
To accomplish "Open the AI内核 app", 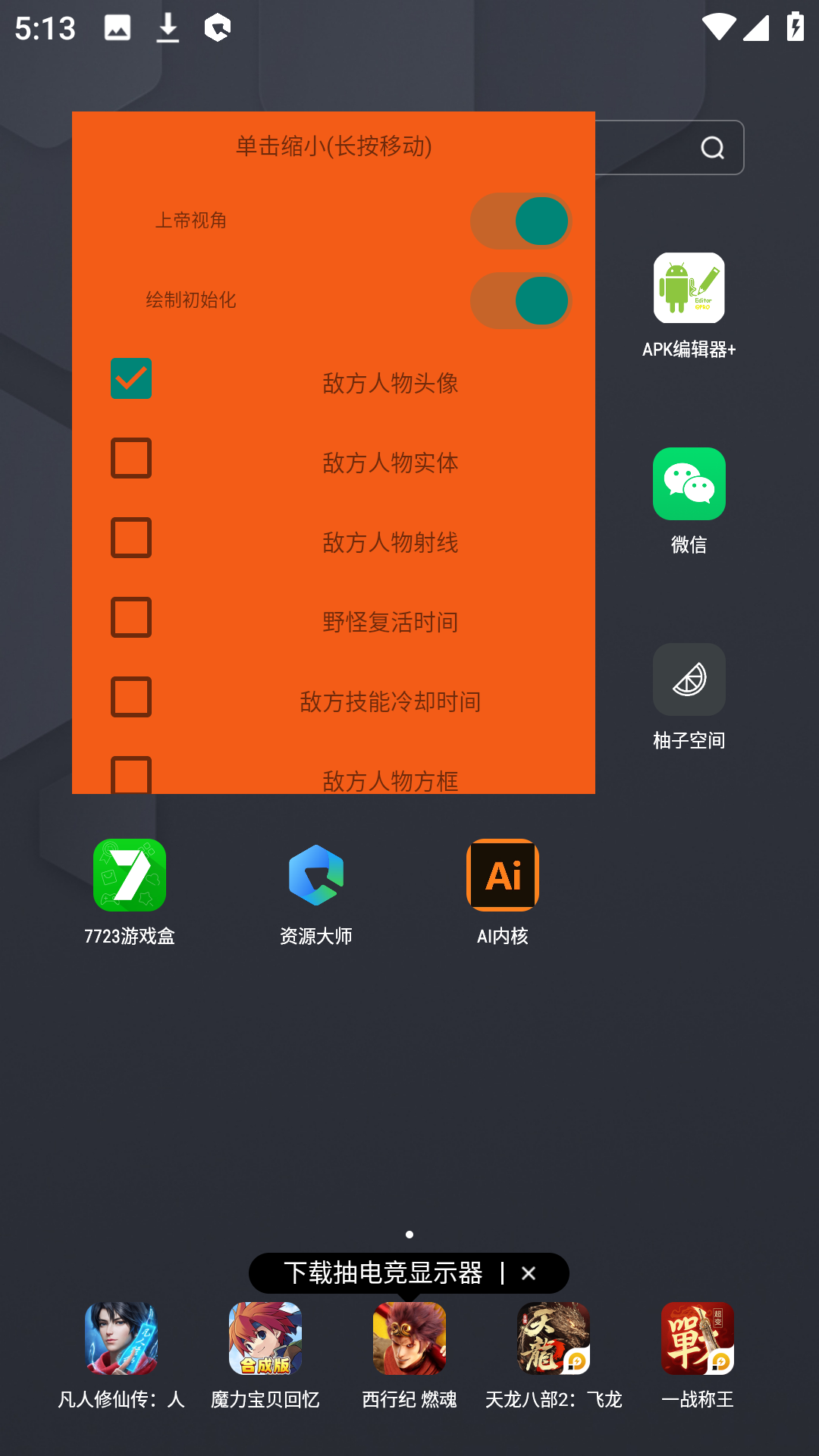I will point(502,875).
